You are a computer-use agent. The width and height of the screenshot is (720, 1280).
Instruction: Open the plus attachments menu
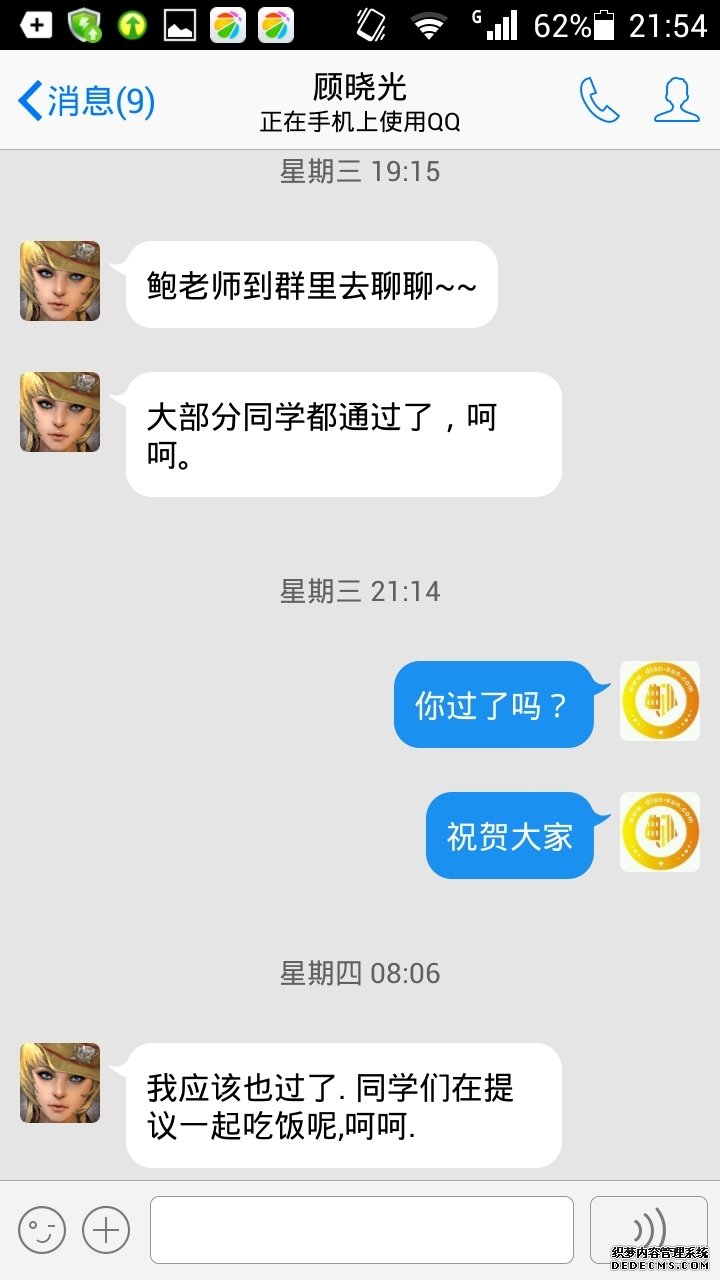click(106, 1229)
